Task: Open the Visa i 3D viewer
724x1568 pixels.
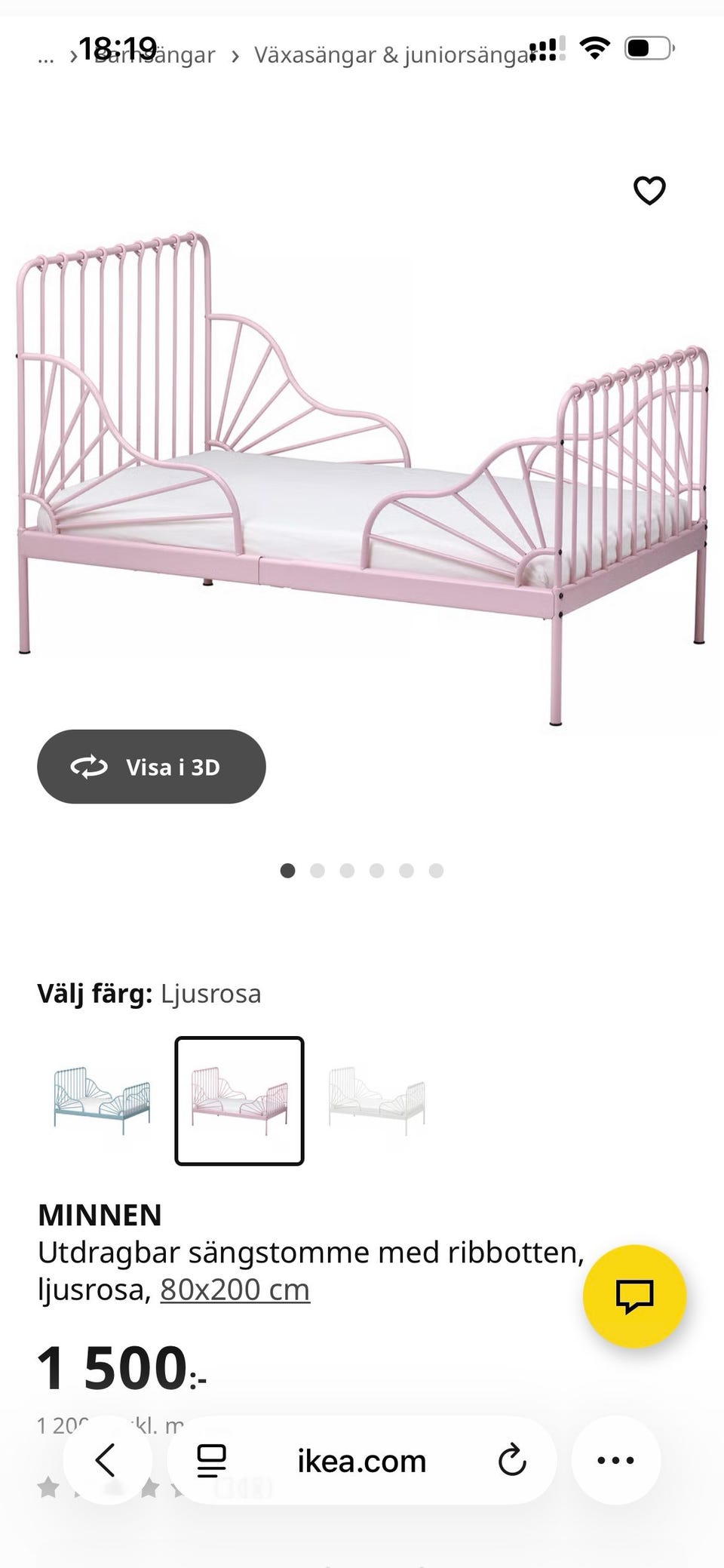Action: click(x=152, y=767)
